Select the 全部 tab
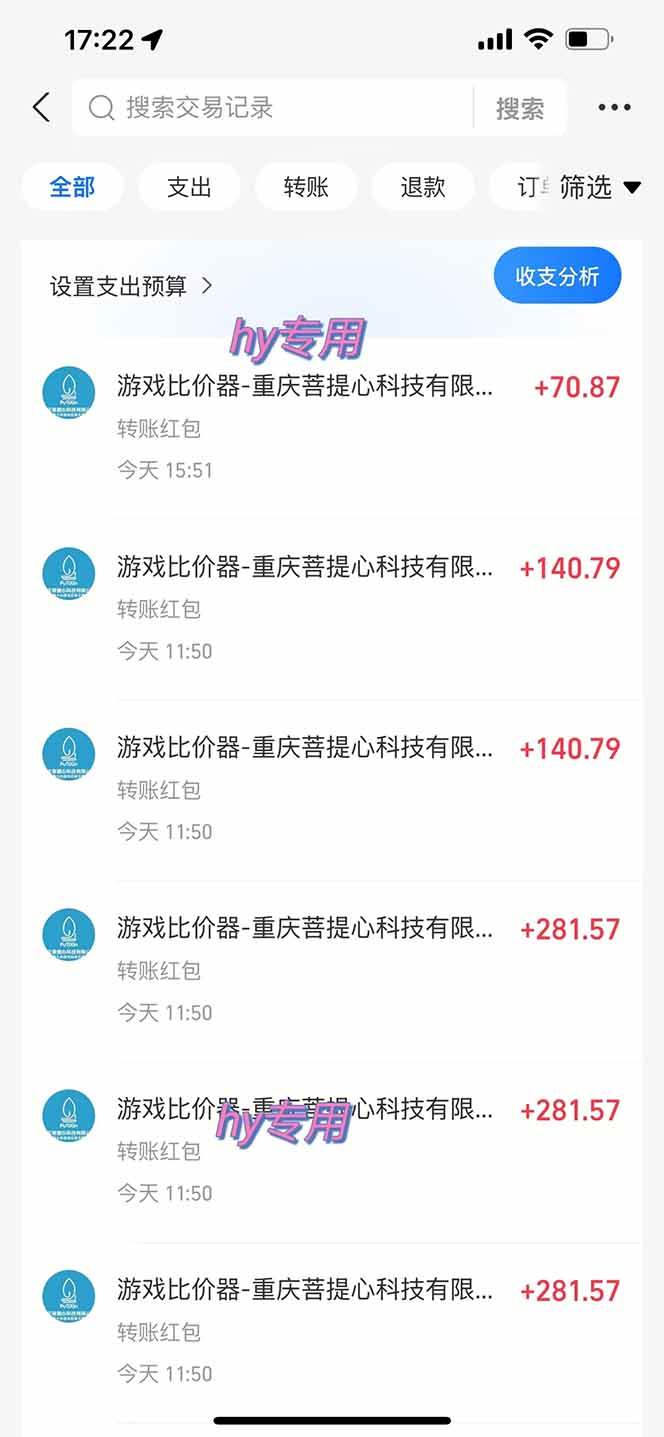Viewport: 664px width, 1437px height. tap(72, 187)
